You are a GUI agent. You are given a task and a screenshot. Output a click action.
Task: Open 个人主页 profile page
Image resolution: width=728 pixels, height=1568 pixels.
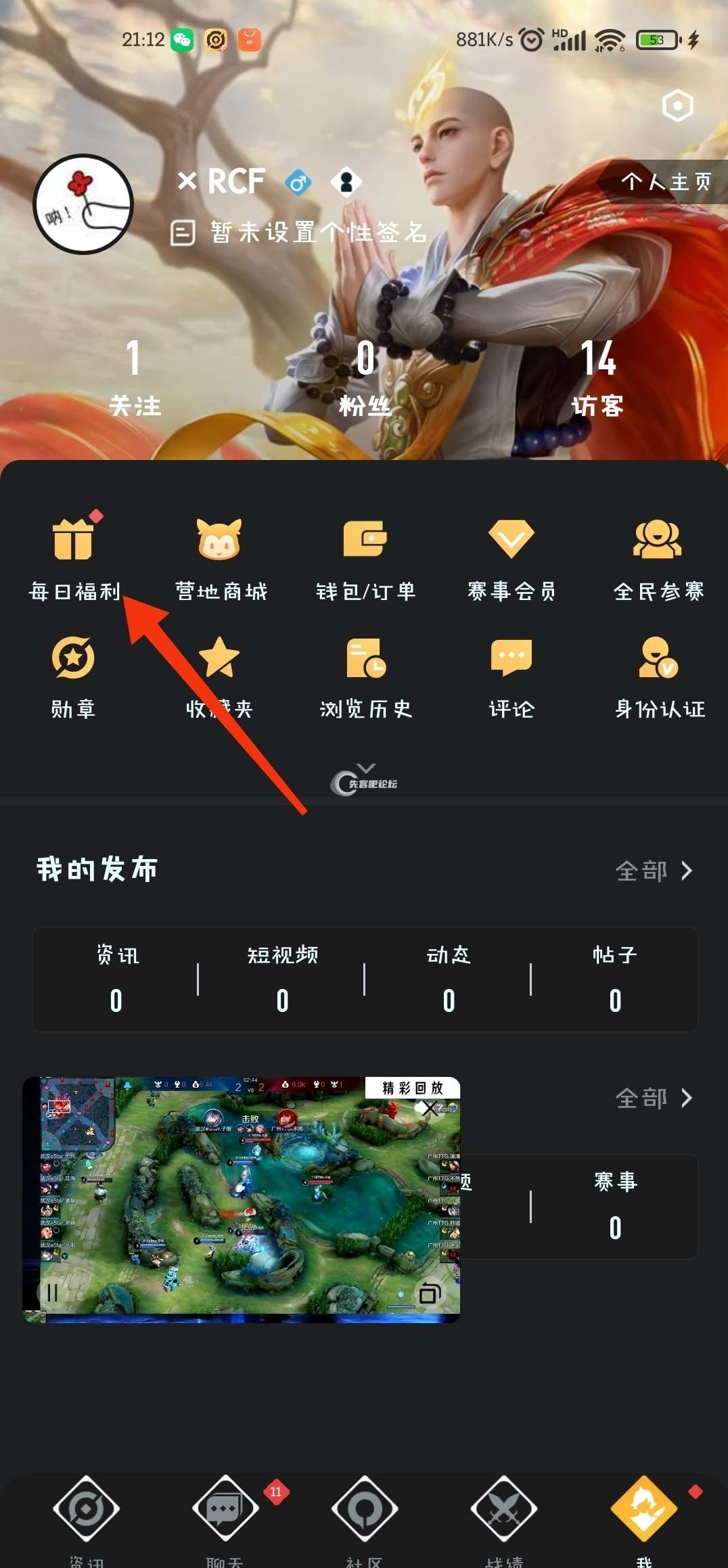(665, 181)
